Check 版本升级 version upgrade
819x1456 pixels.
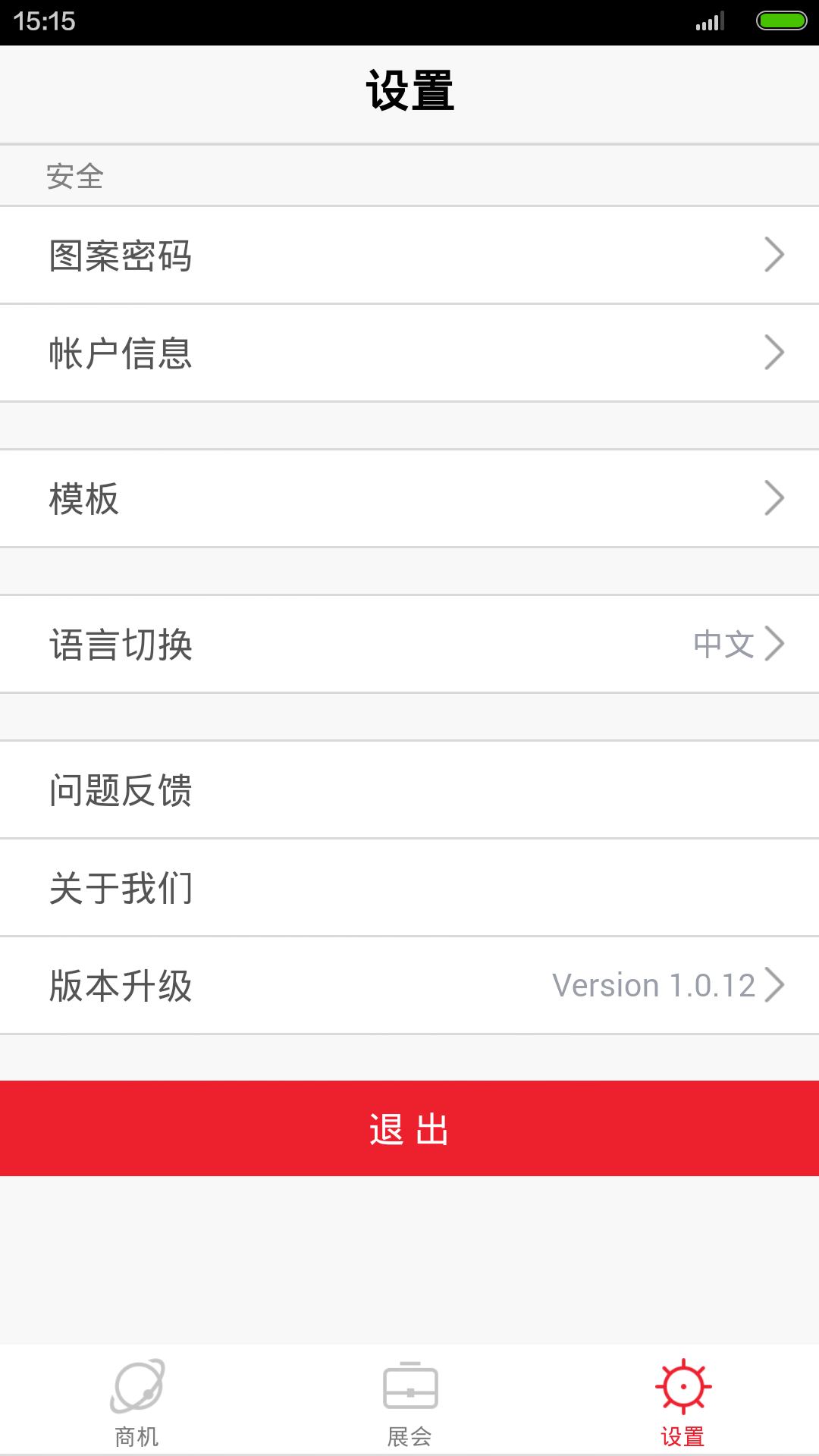(x=409, y=985)
